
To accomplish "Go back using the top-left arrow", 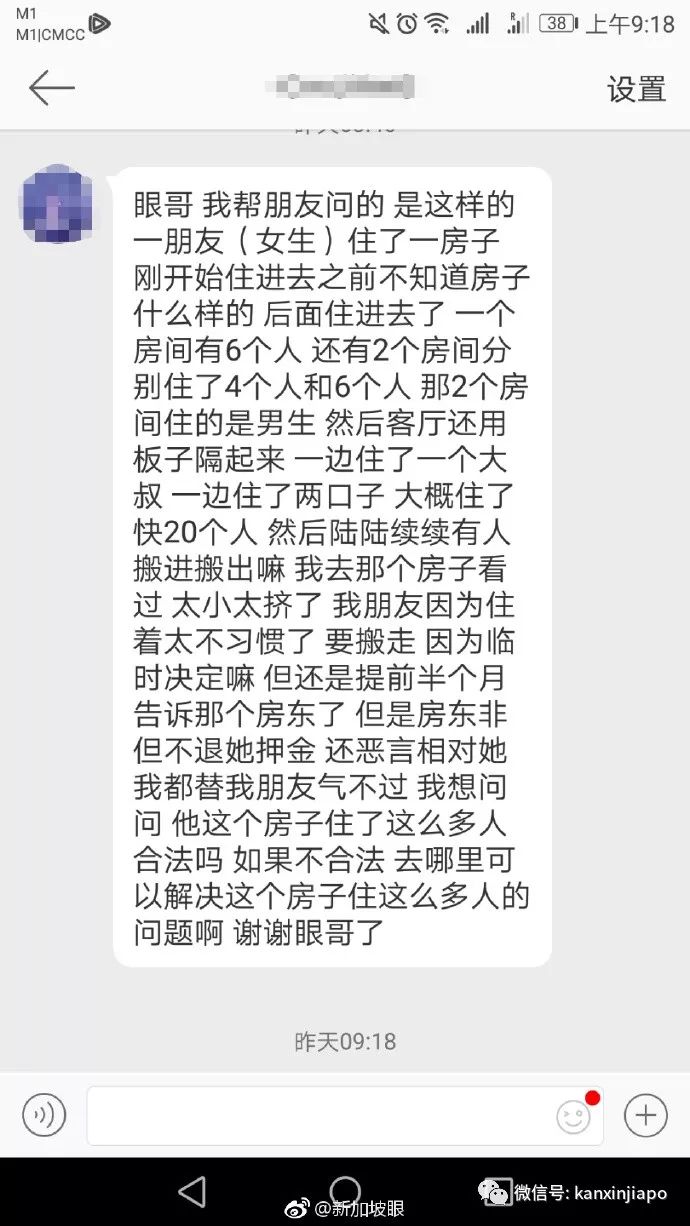I will pos(51,88).
